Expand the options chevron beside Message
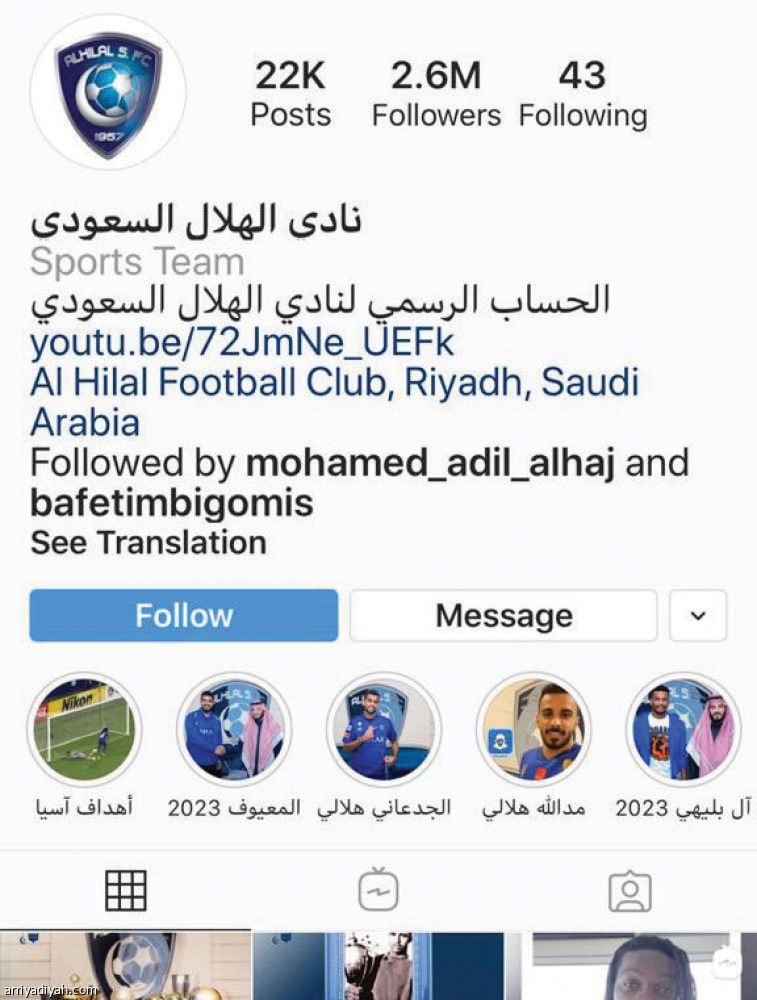Screen dimensions: 757x1000 coord(697,615)
